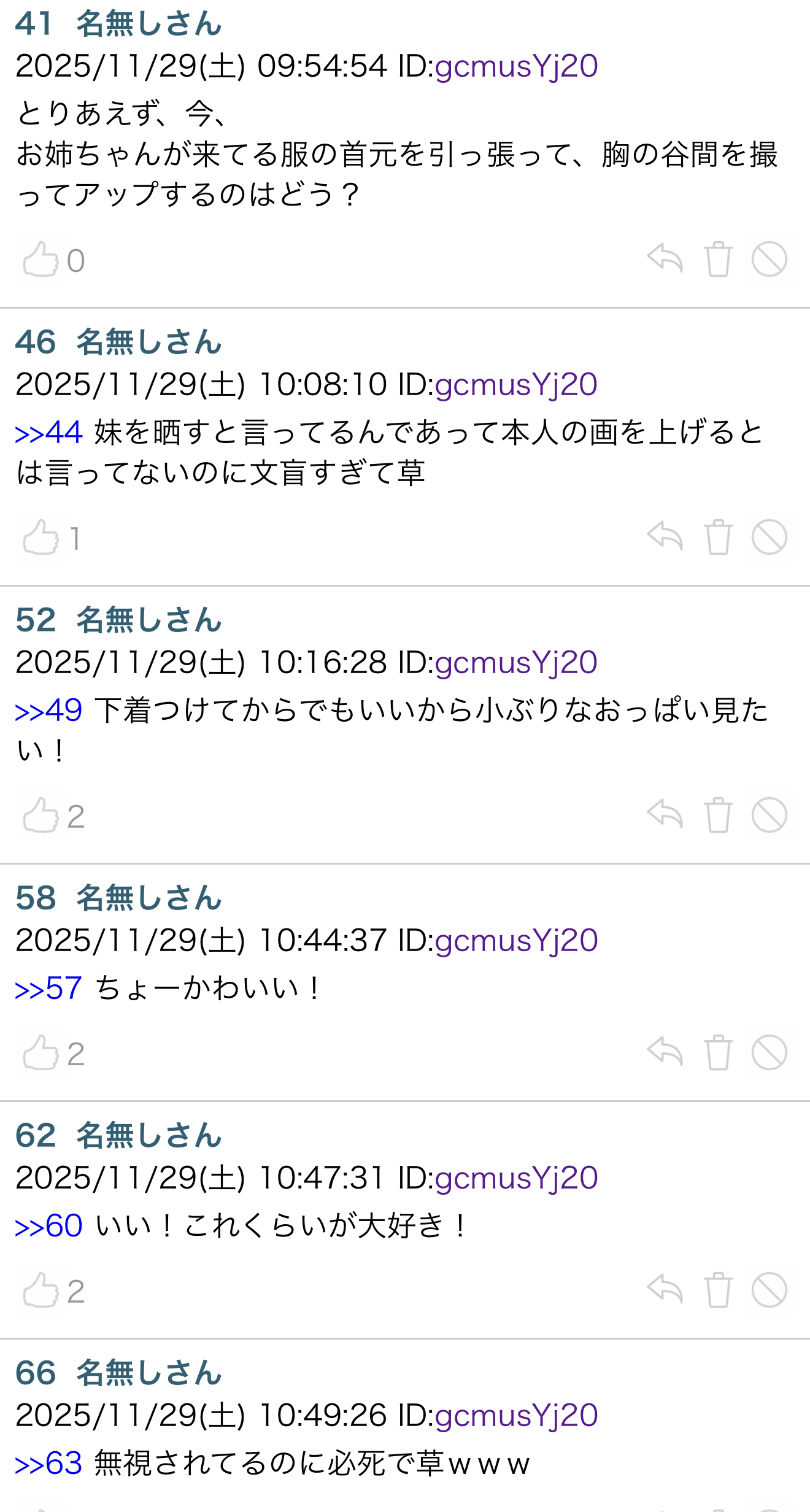Open the >>44 anchor link
The width and height of the screenshot is (810, 1512).
[49, 433]
